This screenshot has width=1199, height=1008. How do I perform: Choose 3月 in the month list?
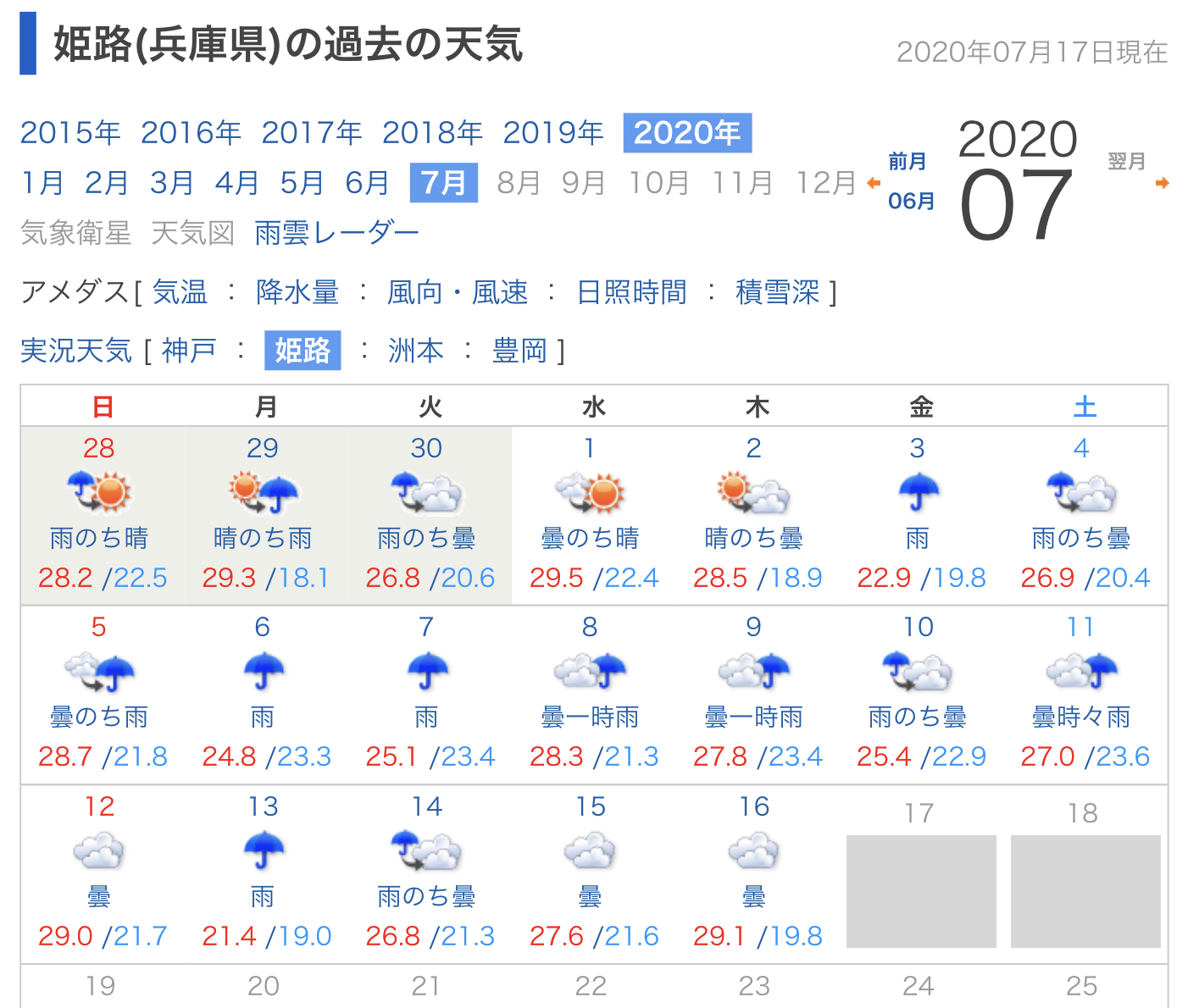(x=172, y=183)
